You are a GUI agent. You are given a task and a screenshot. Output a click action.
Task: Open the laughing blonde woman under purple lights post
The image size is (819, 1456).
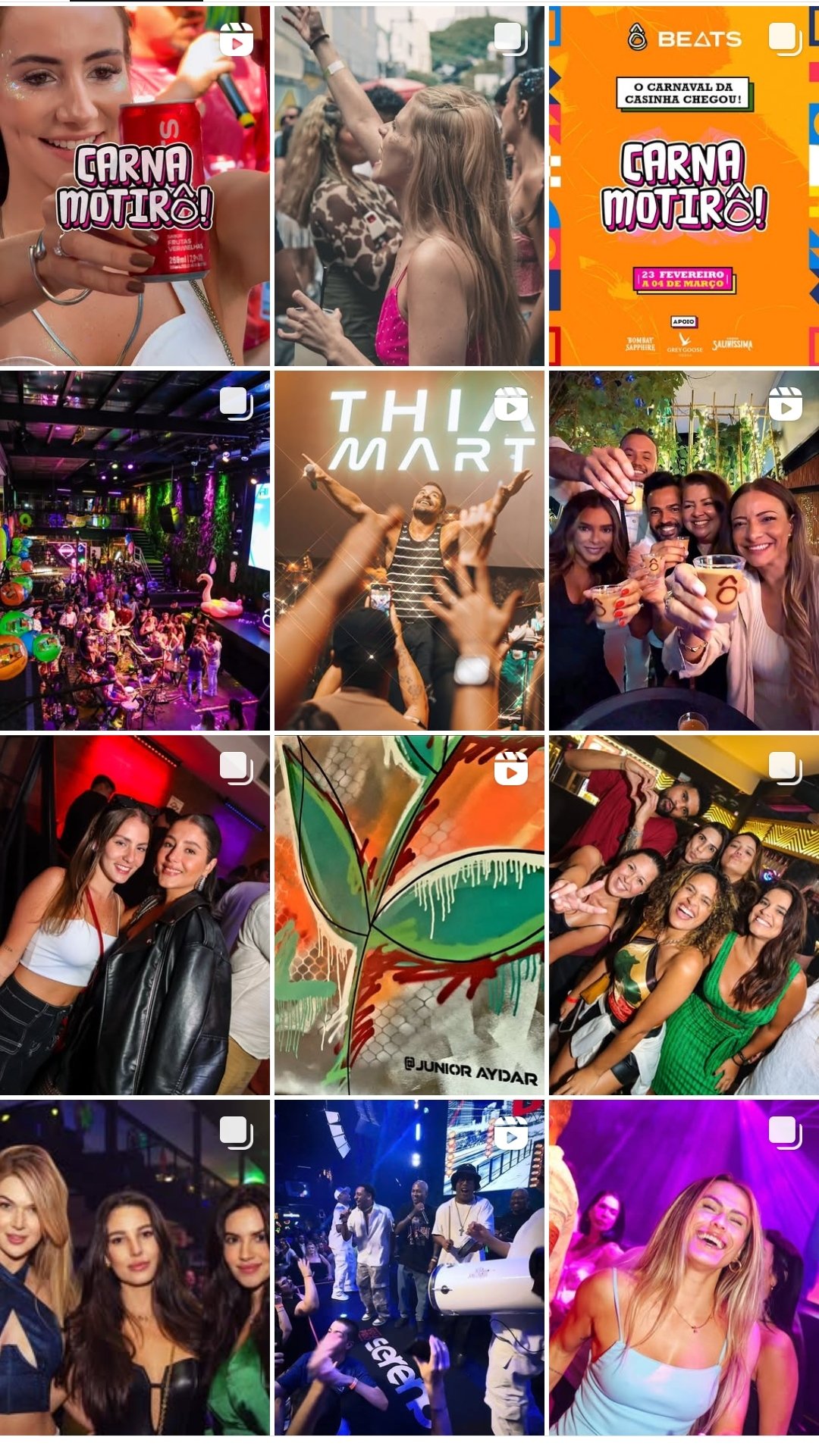tap(683, 1267)
